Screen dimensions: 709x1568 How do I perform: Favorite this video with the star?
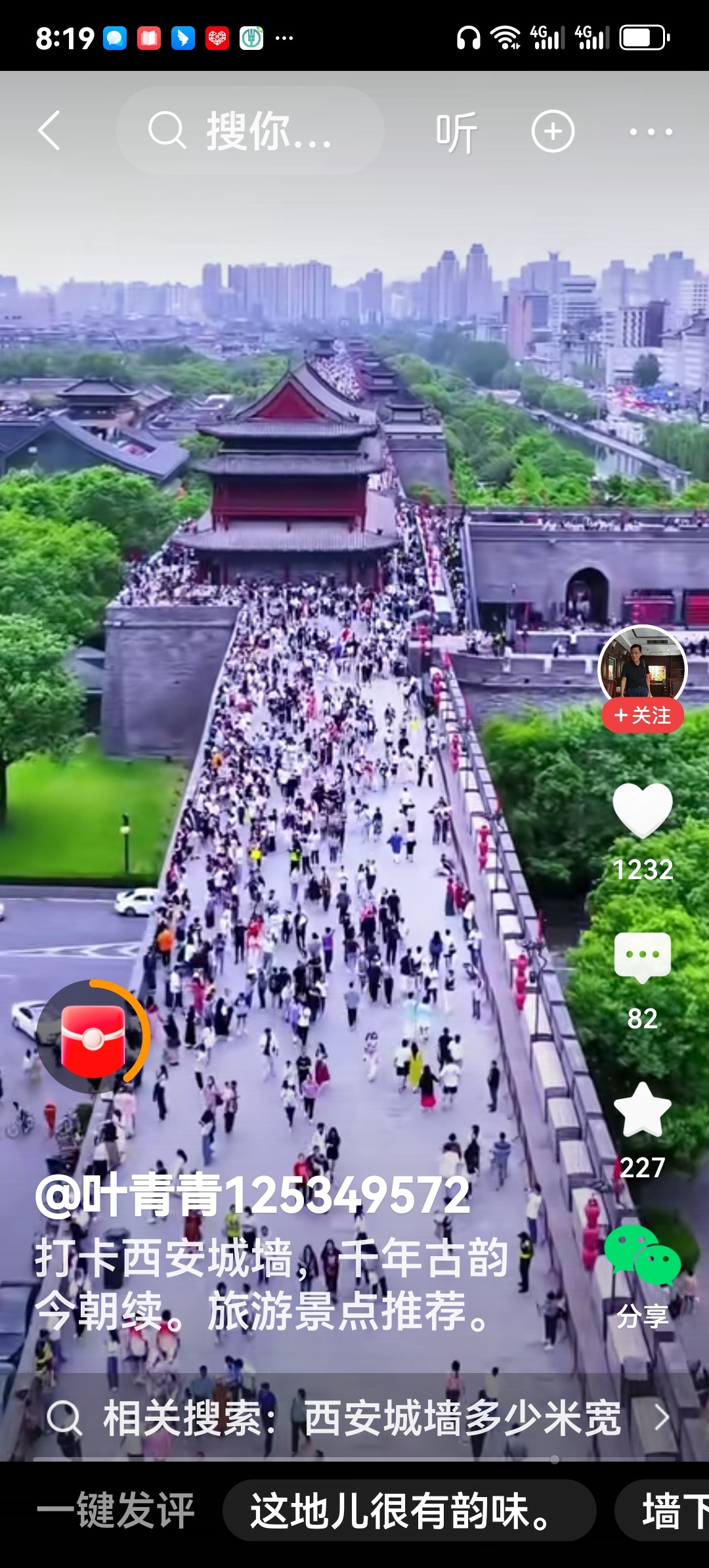tap(642, 1111)
